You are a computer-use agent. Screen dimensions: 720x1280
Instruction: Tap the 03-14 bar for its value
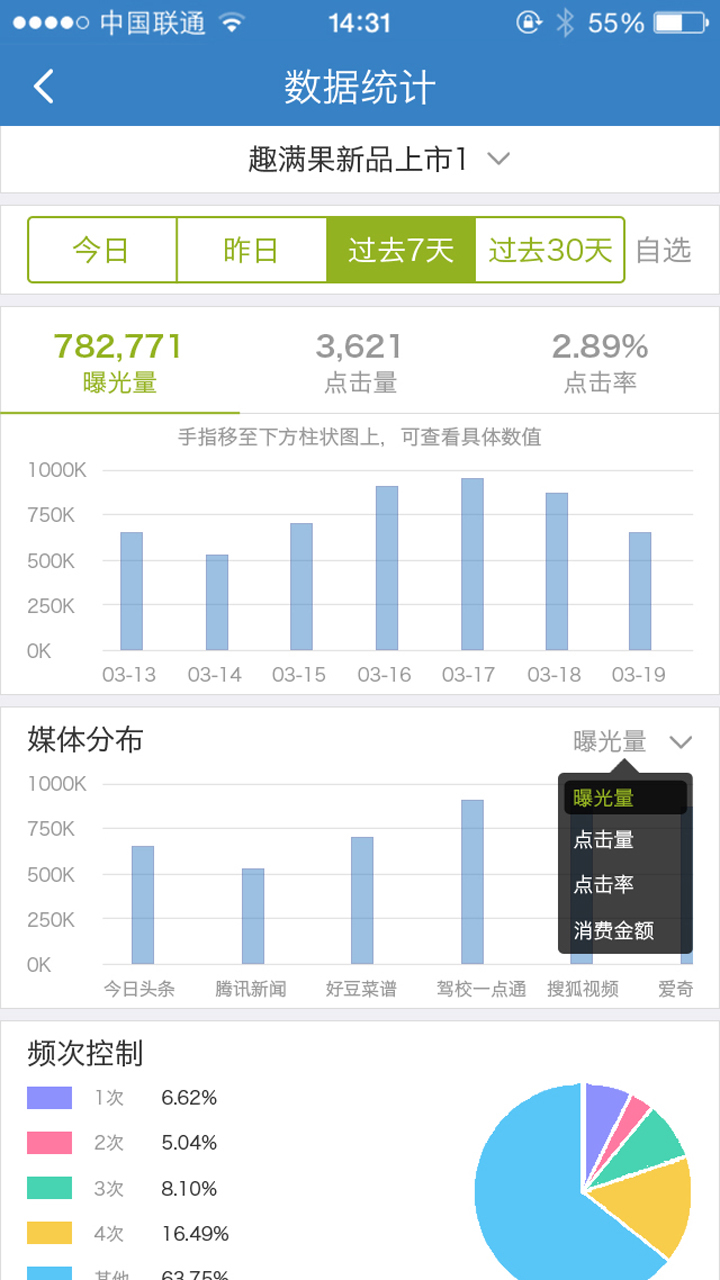(217, 602)
